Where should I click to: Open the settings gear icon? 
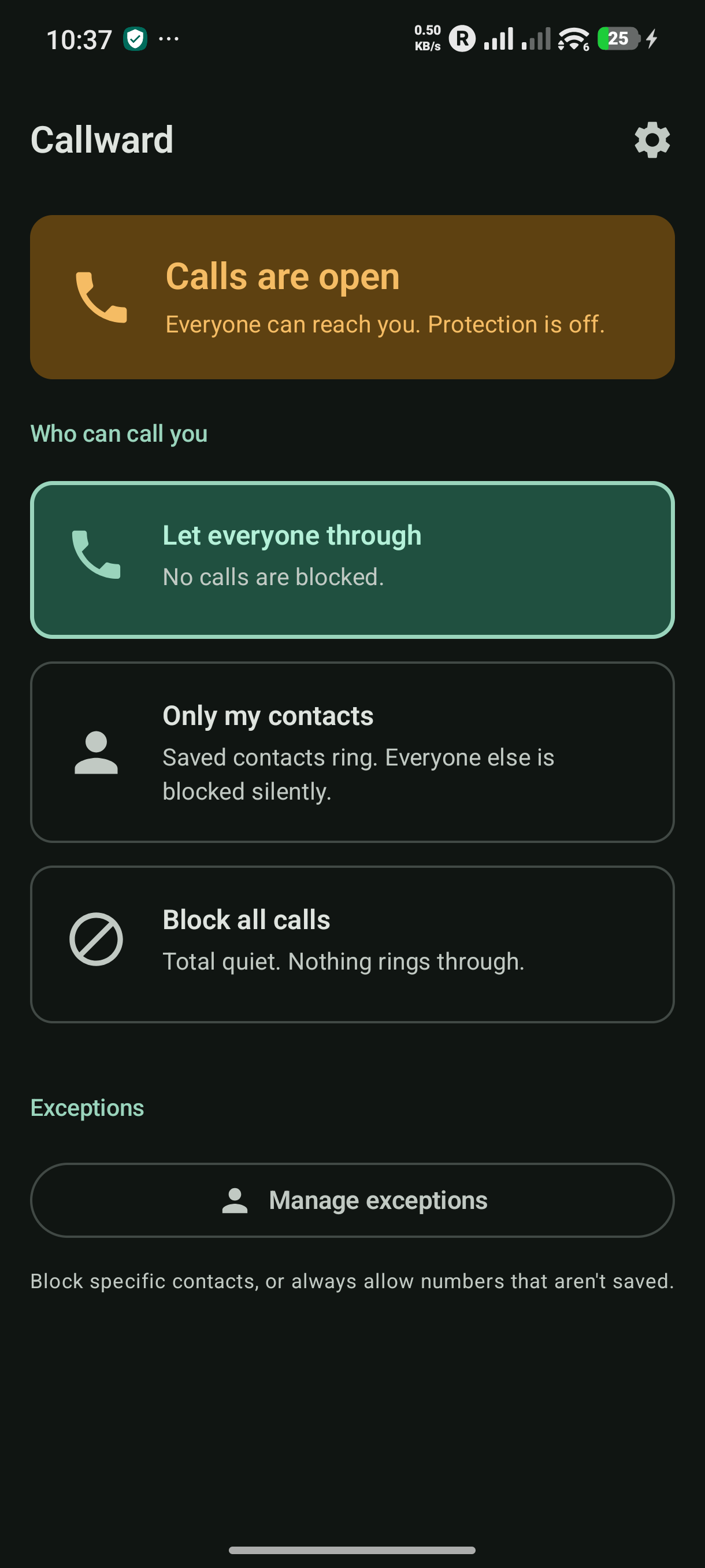651,140
